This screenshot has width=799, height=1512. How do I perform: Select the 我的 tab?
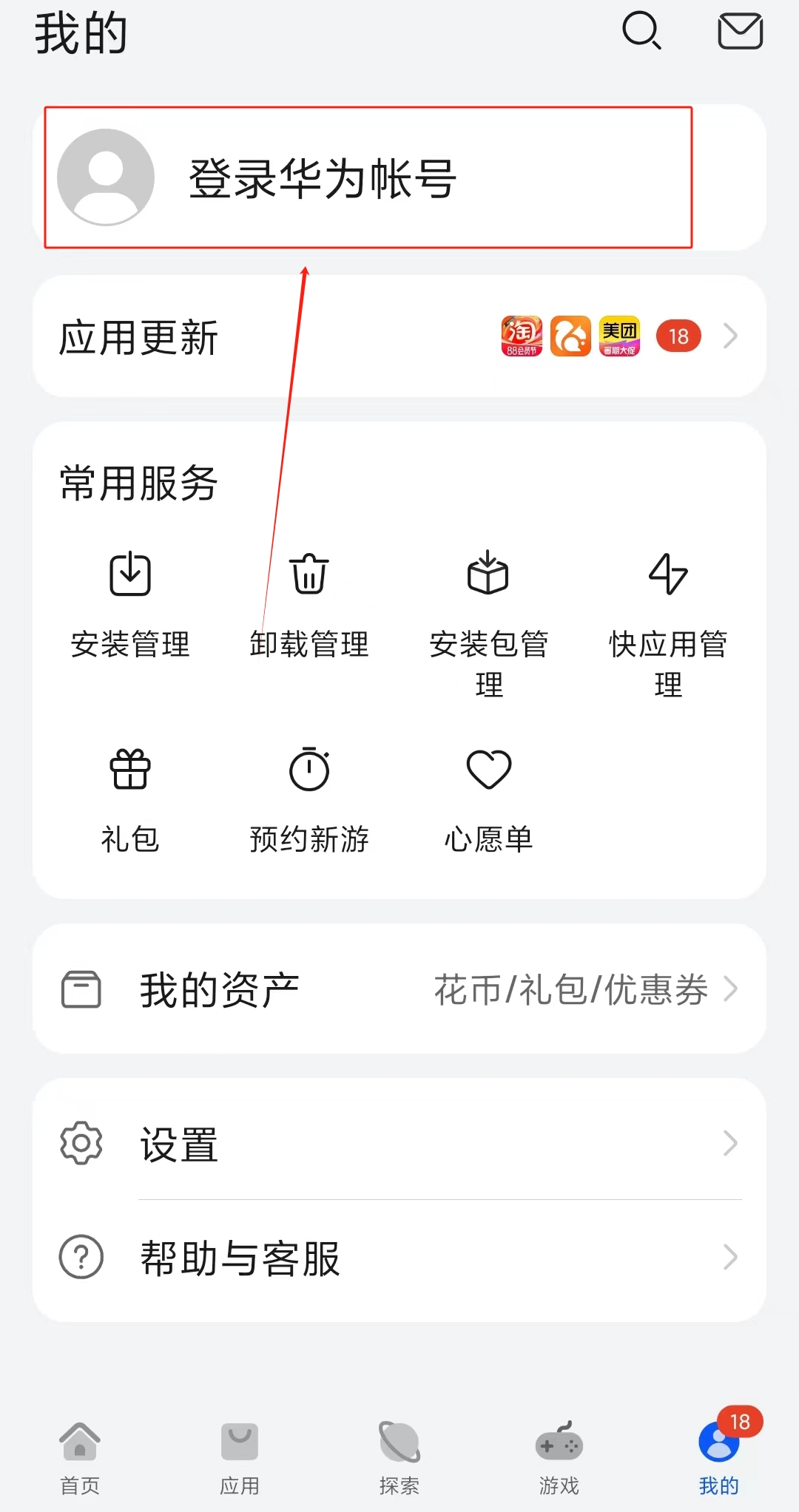pos(719,1457)
